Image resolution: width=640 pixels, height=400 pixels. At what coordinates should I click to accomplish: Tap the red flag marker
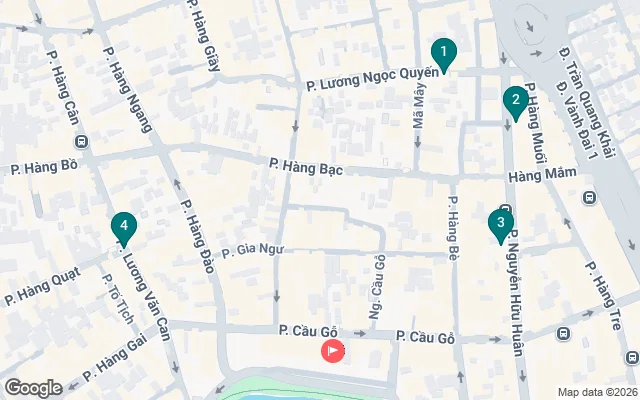[x=332, y=351]
